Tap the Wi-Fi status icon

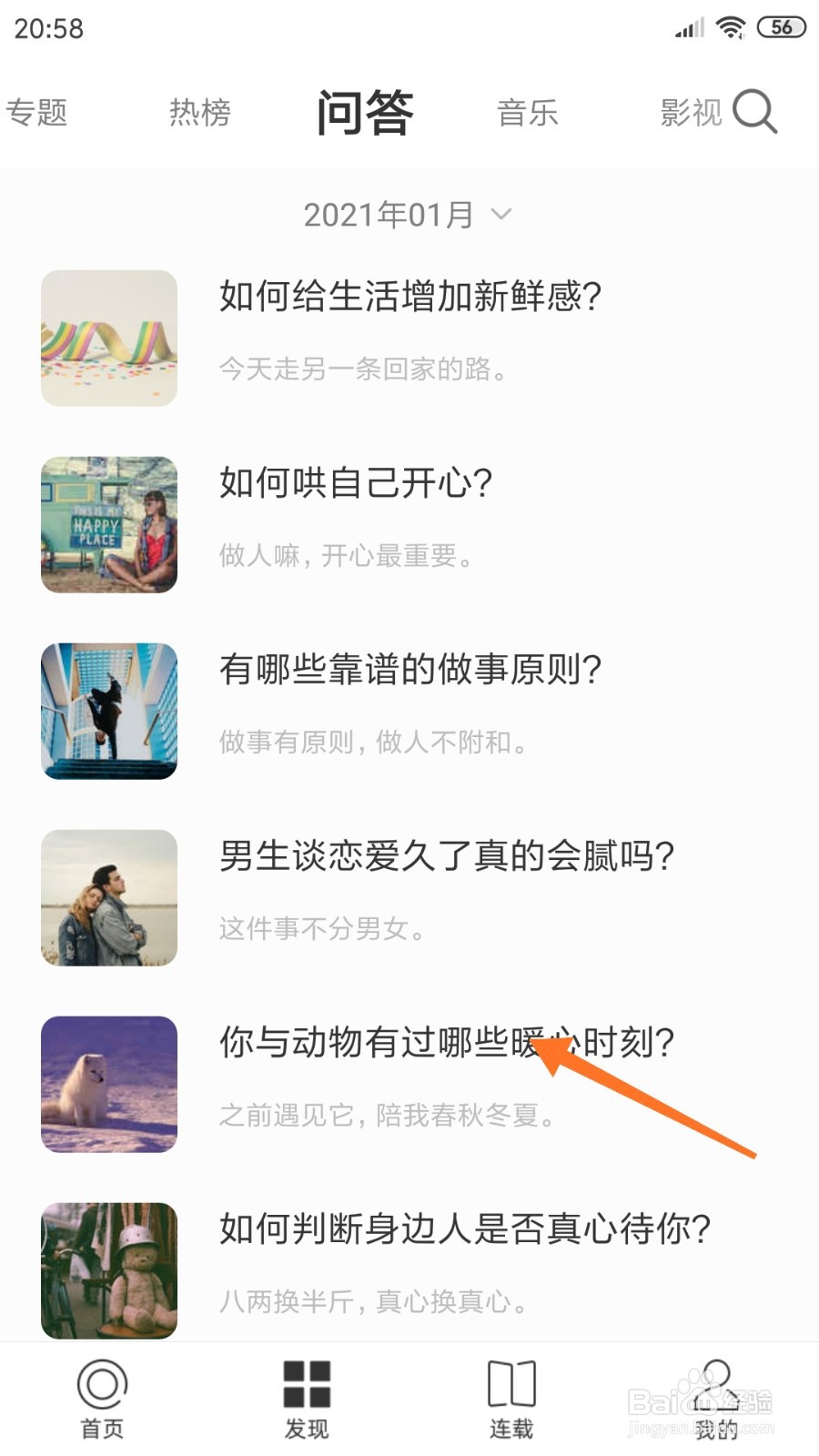(x=730, y=26)
